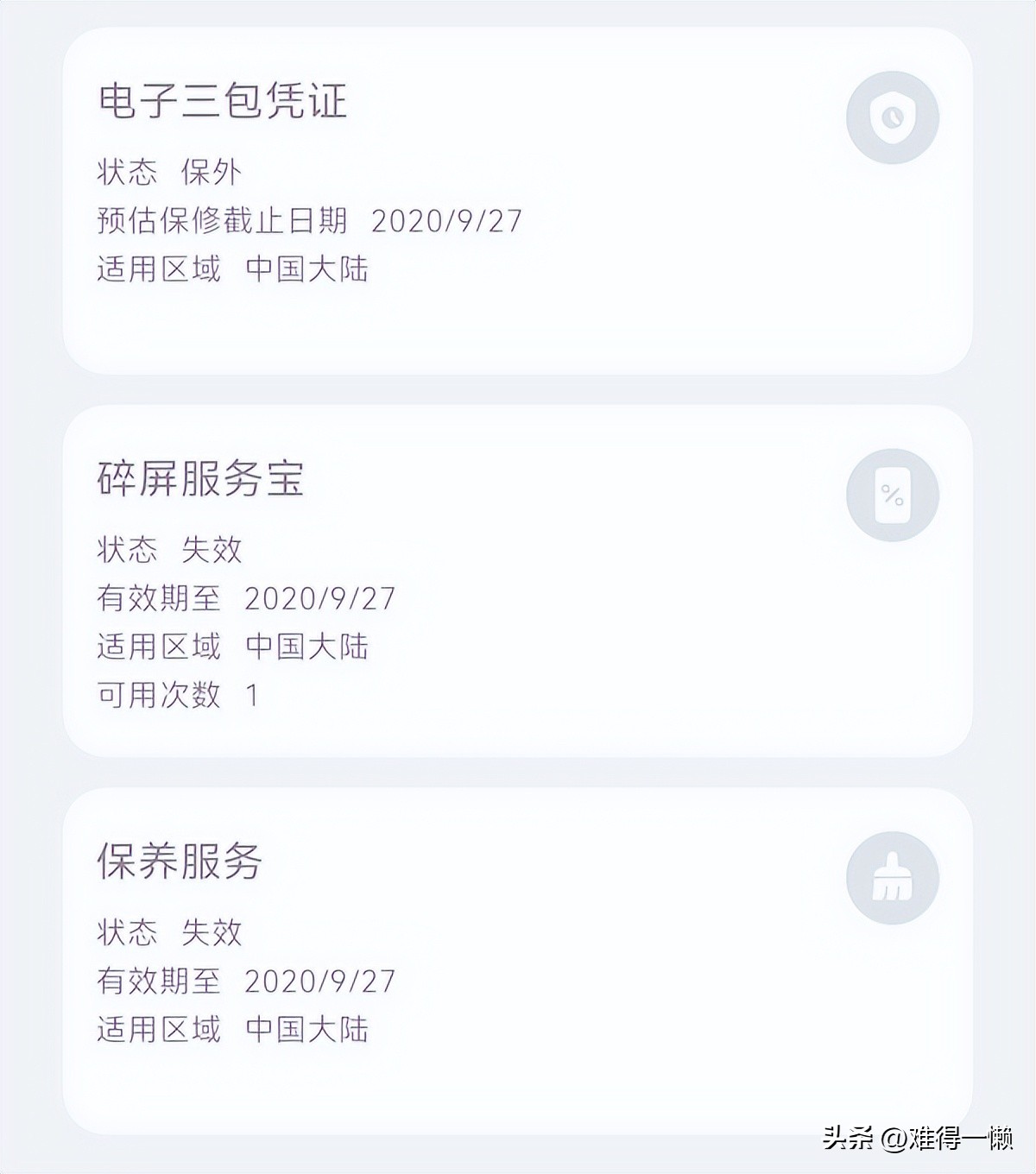The height and width of the screenshot is (1174, 1036).
Task: Tap the 失效 status on 保养服务 card
Action: coord(212,931)
